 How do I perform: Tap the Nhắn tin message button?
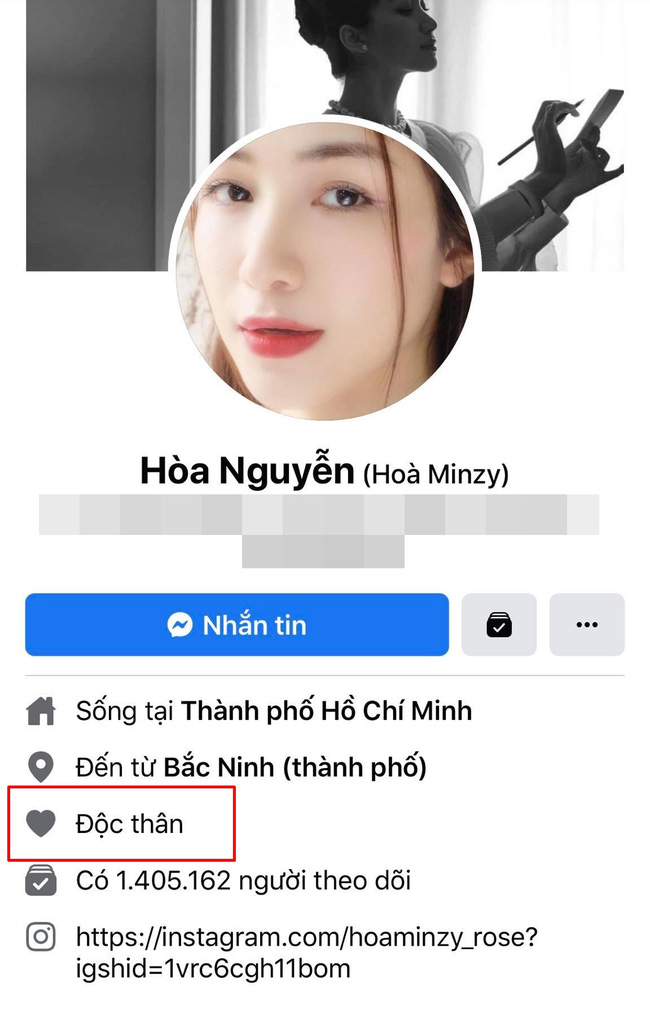point(237,625)
